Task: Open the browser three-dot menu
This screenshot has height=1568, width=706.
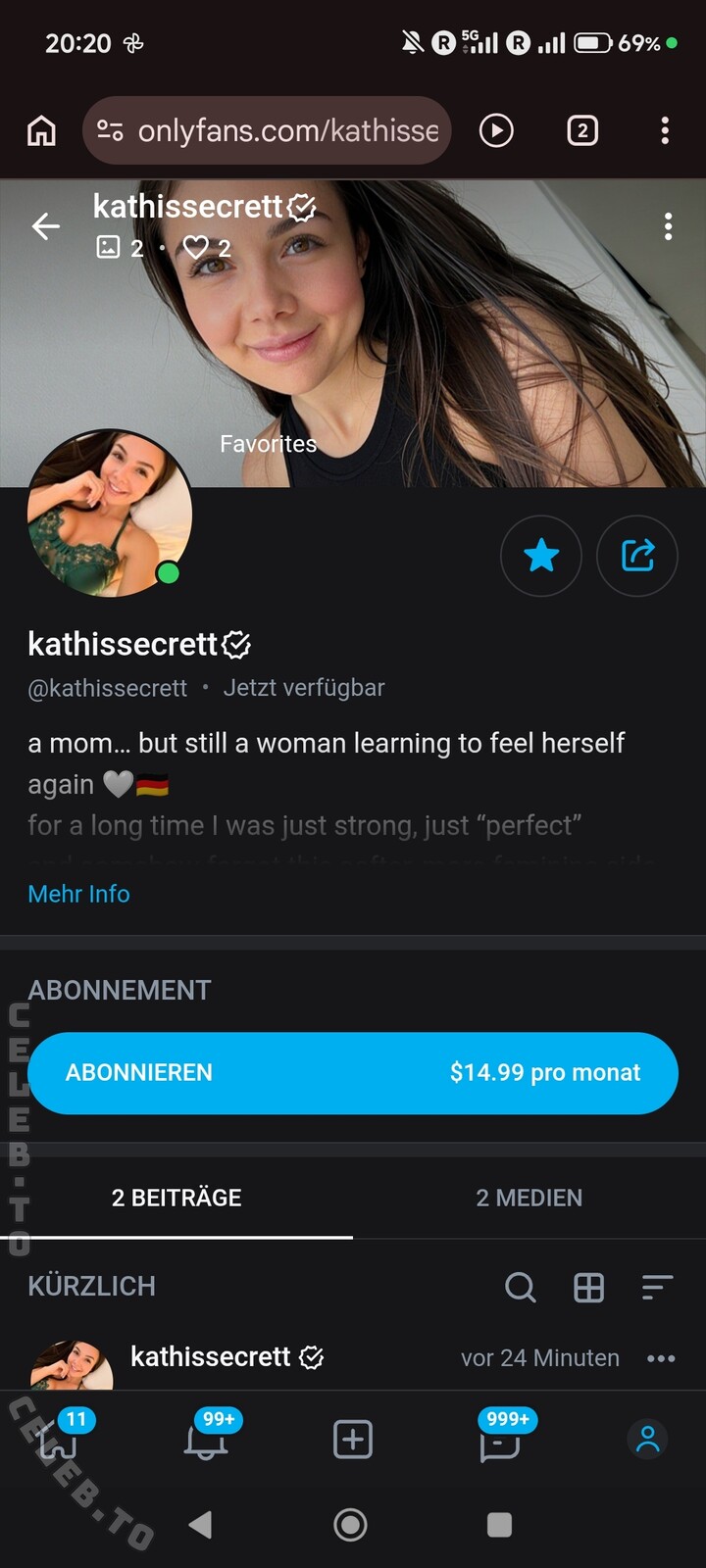Action: pos(665,130)
